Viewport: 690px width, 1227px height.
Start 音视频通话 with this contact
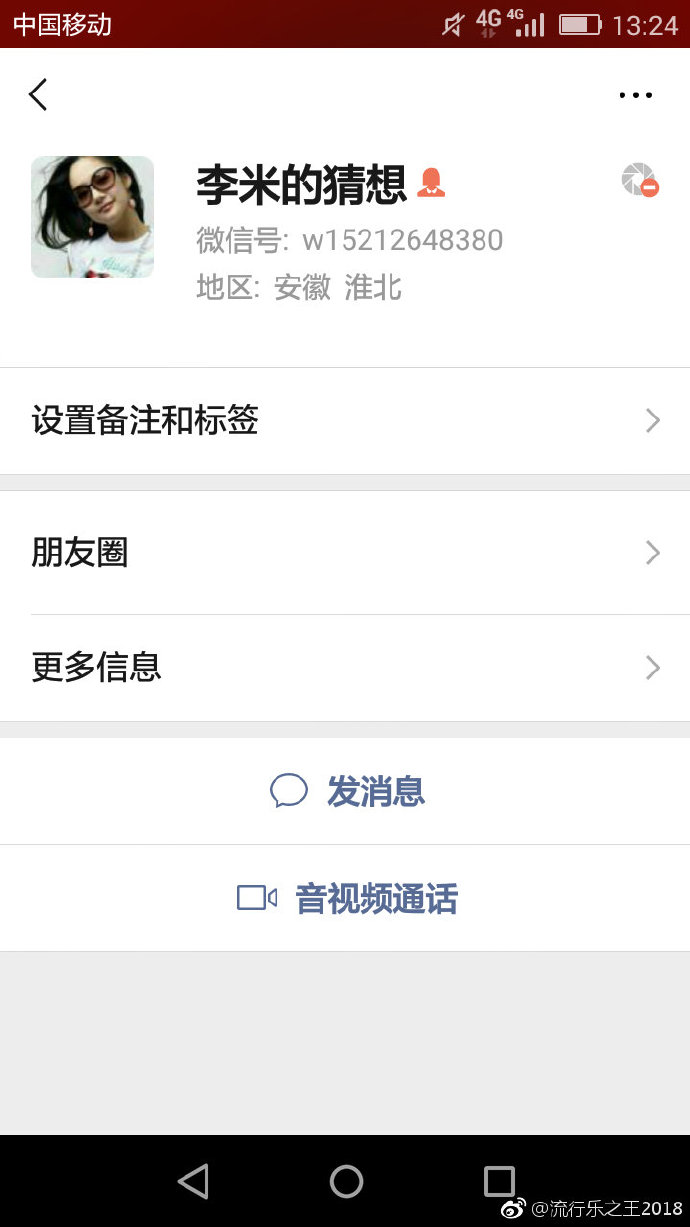[x=347, y=899]
